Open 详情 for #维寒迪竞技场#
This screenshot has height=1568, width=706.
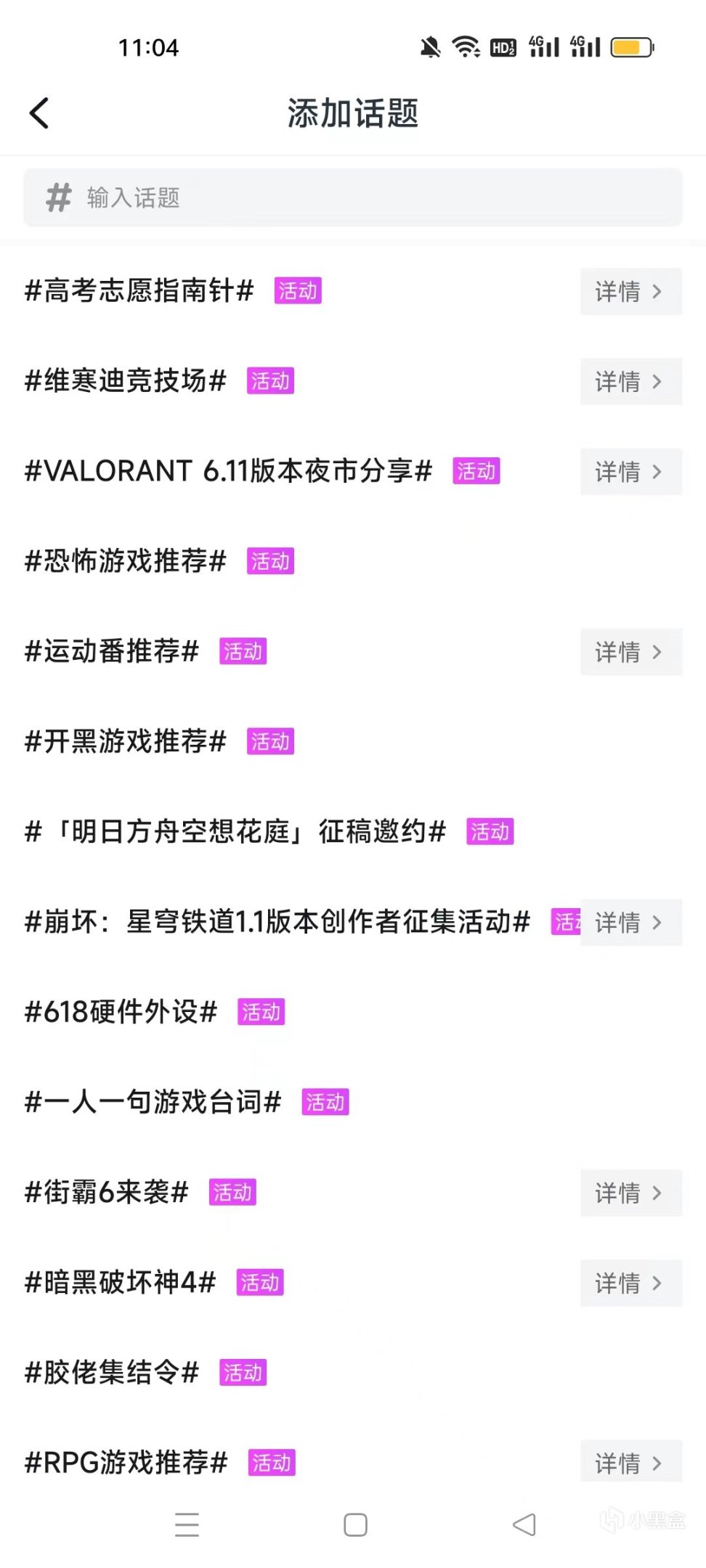pyautogui.click(x=630, y=381)
